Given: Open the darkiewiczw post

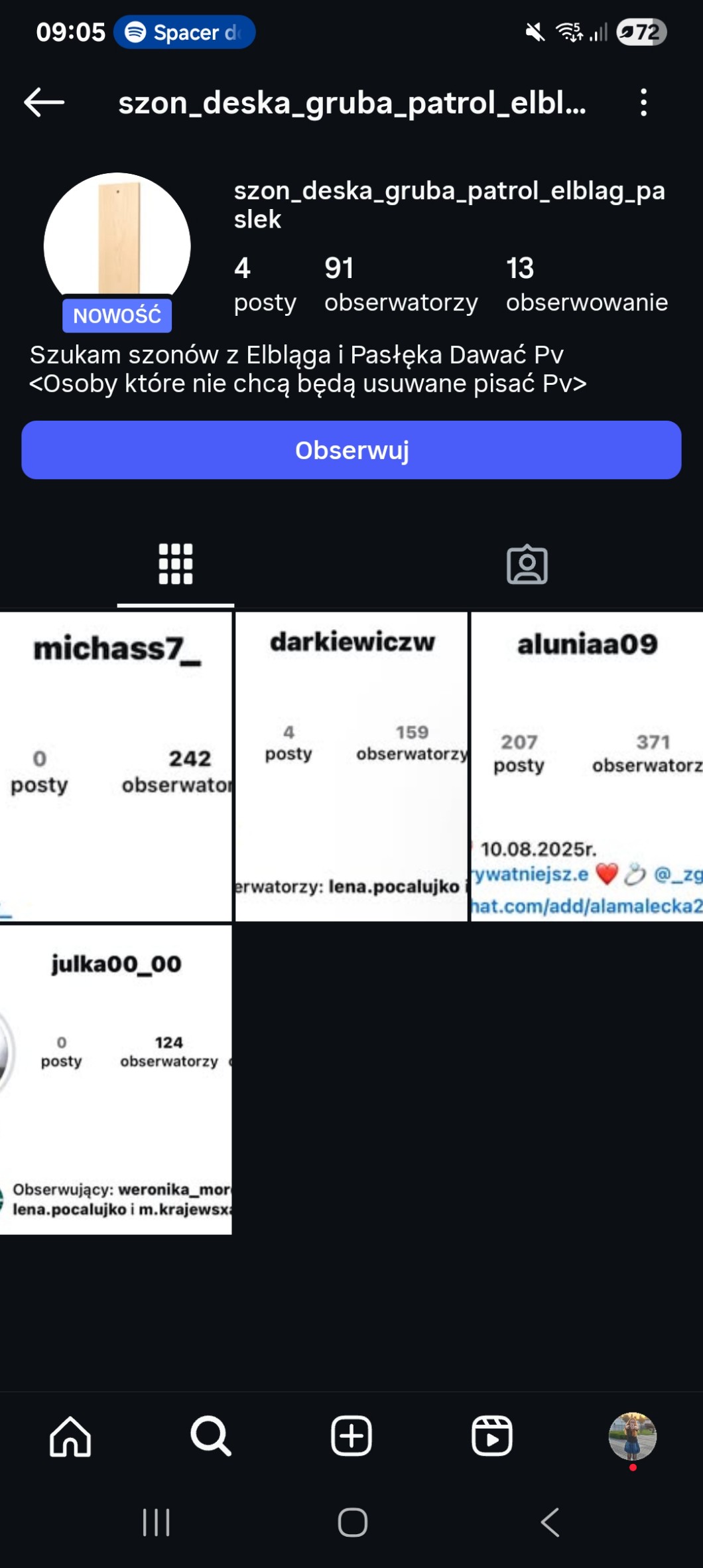Looking at the screenshot, I should click(x=351, y=766).
